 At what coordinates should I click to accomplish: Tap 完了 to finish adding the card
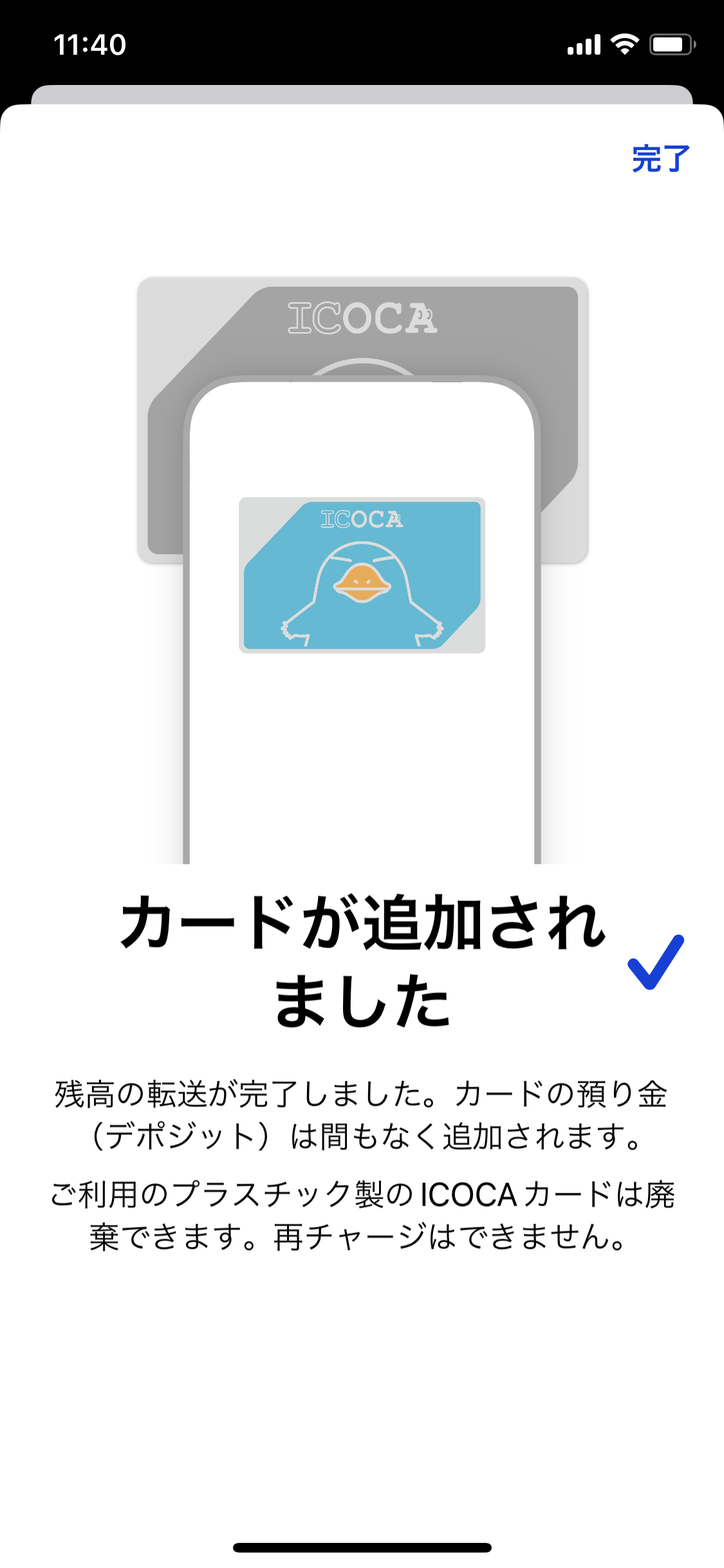coord(660,158)
